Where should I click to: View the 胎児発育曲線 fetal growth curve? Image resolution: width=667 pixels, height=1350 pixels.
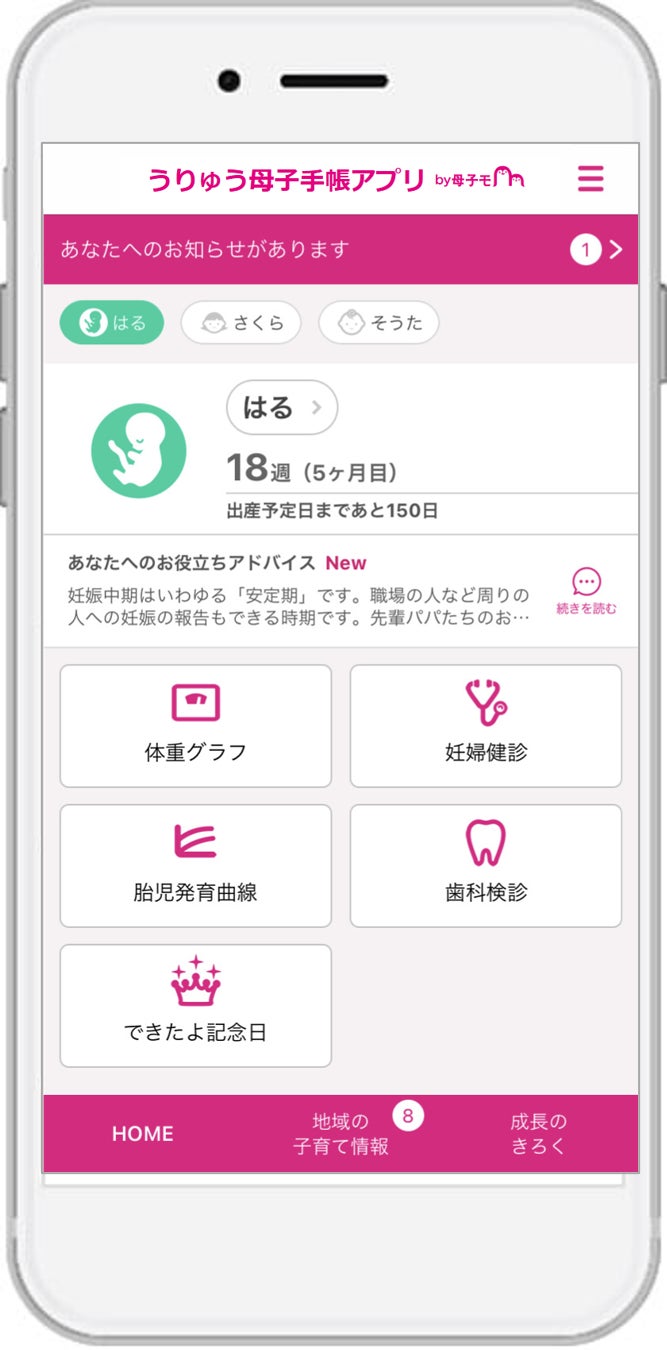click(x=196, y=866)
